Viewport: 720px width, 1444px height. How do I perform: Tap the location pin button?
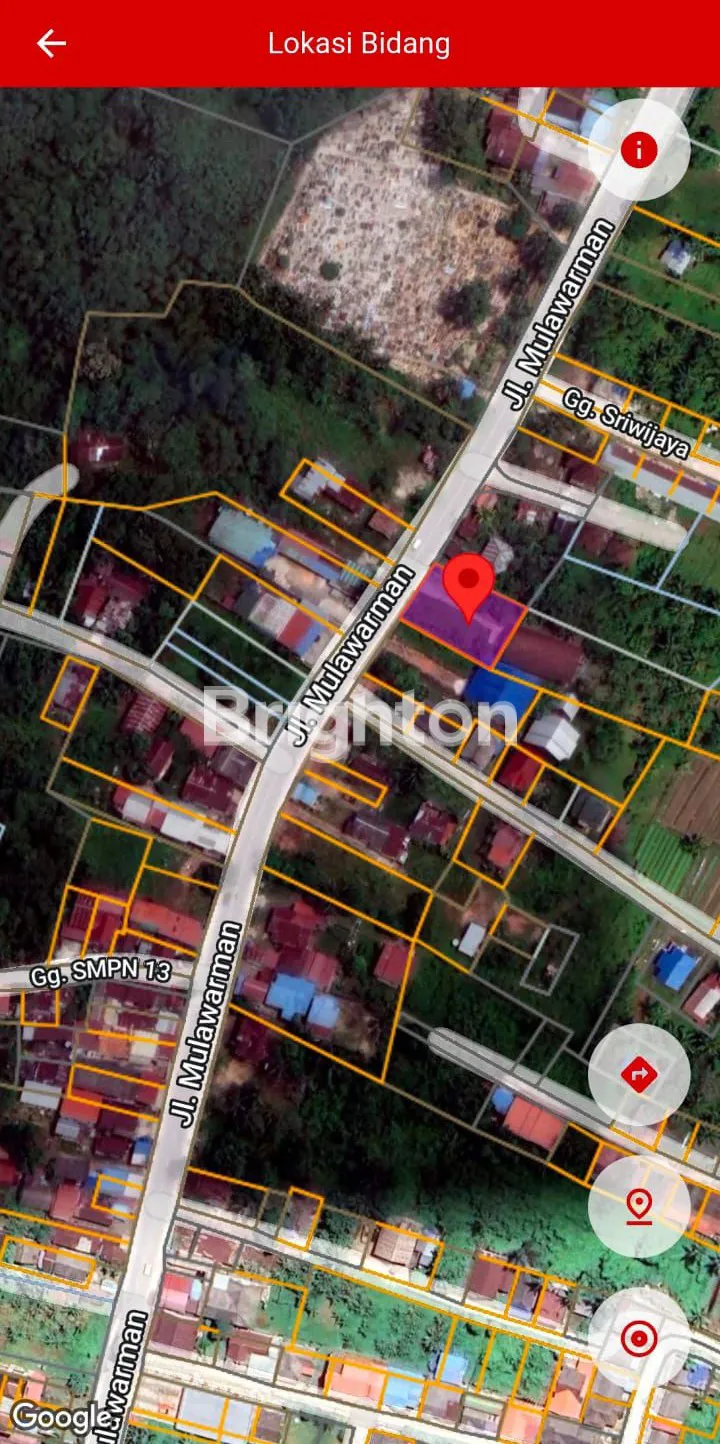tap(638, 1207)
